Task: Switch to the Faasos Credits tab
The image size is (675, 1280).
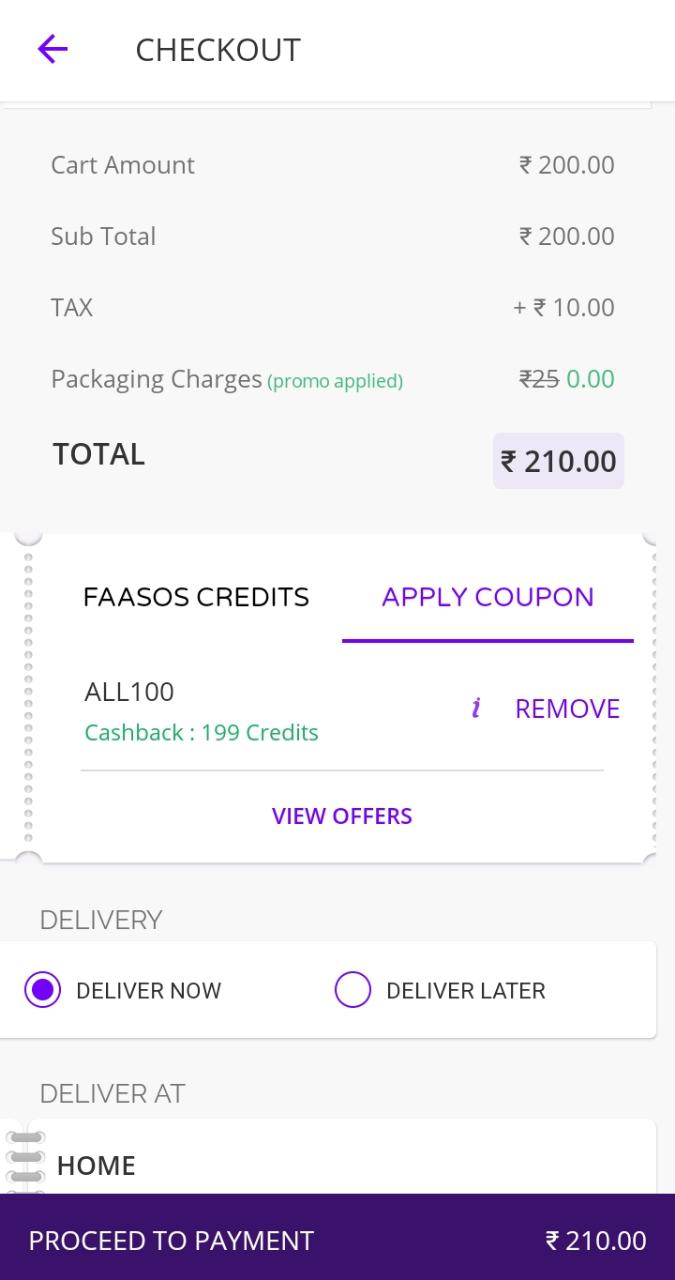Action: tap(196, 597)
